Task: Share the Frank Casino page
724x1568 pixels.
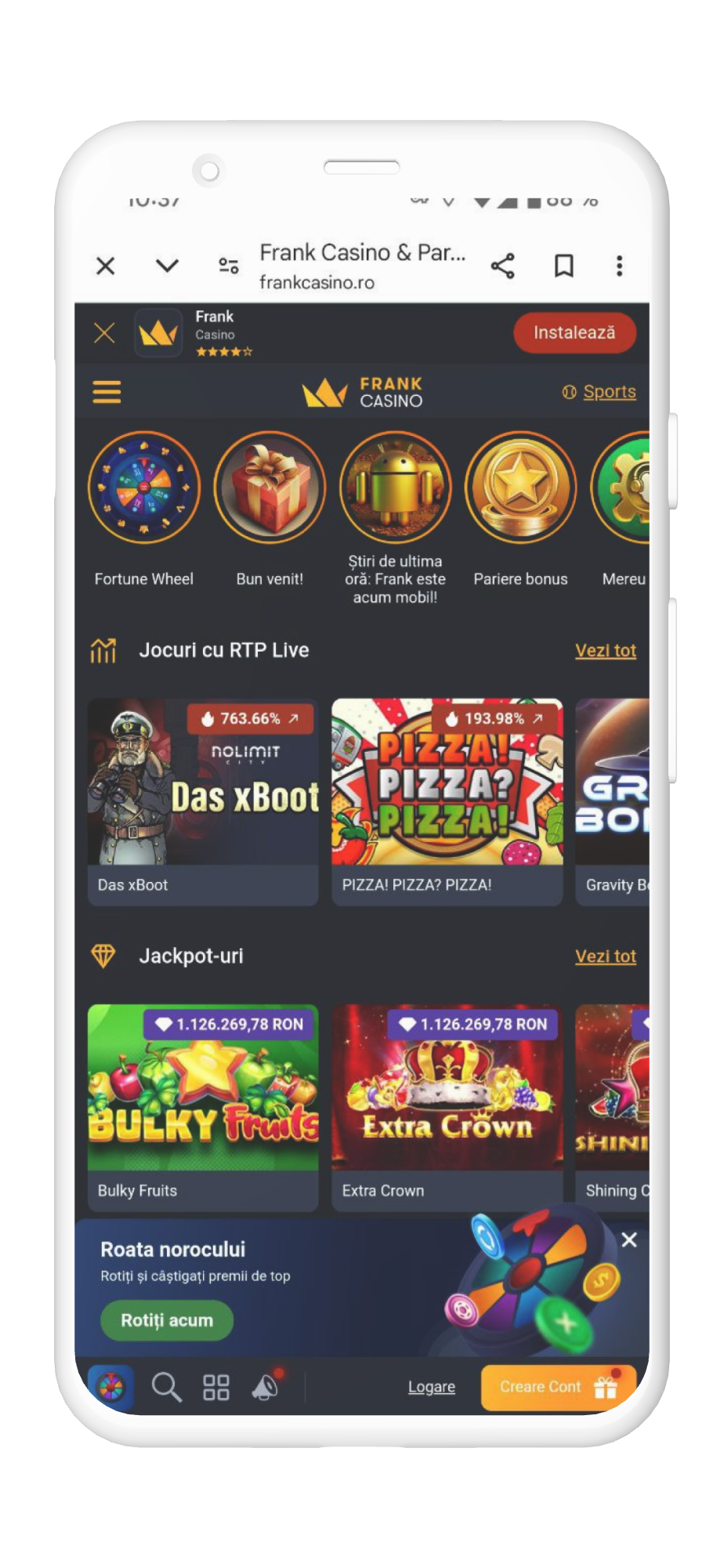Action: pyautogui.click(x=502, y=267)
